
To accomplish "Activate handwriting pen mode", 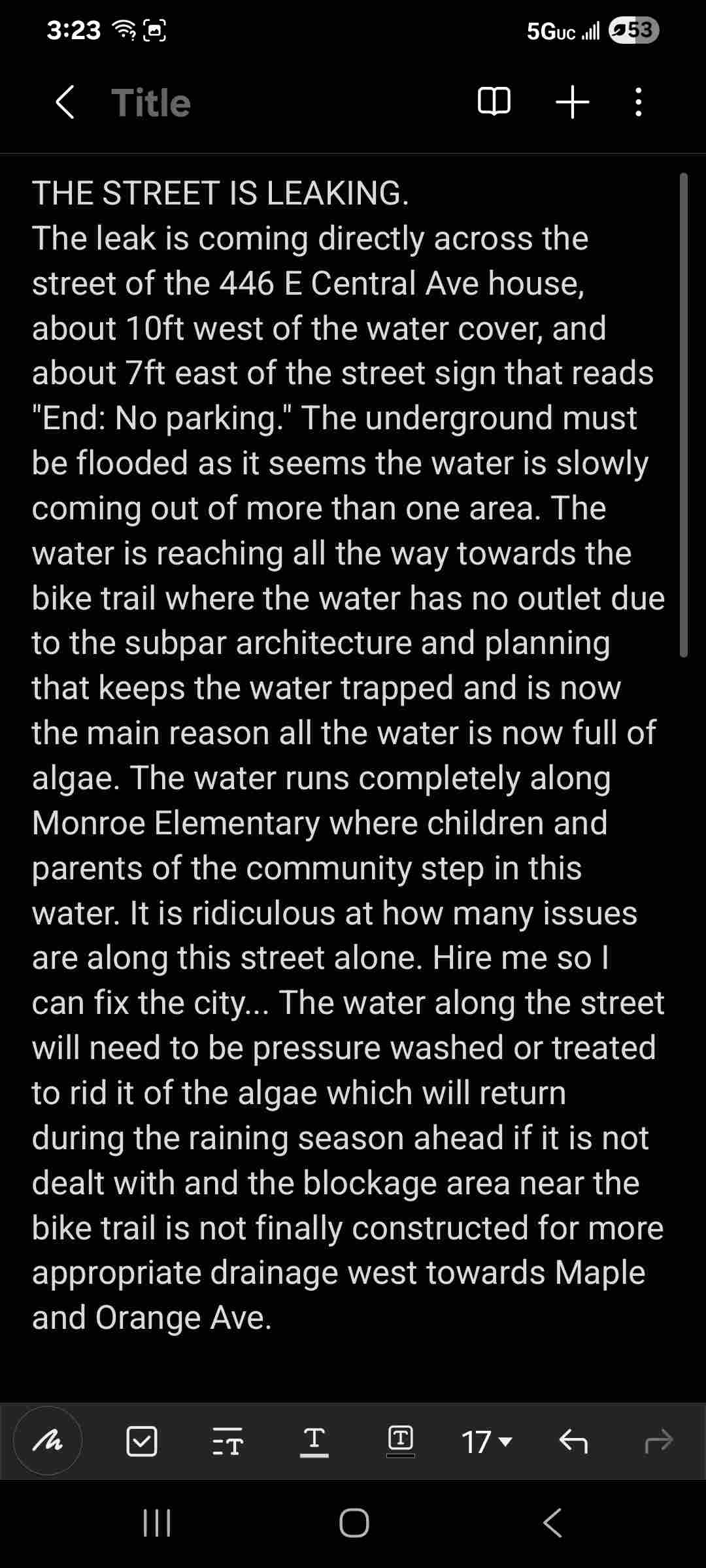I will pos(48,1441).
